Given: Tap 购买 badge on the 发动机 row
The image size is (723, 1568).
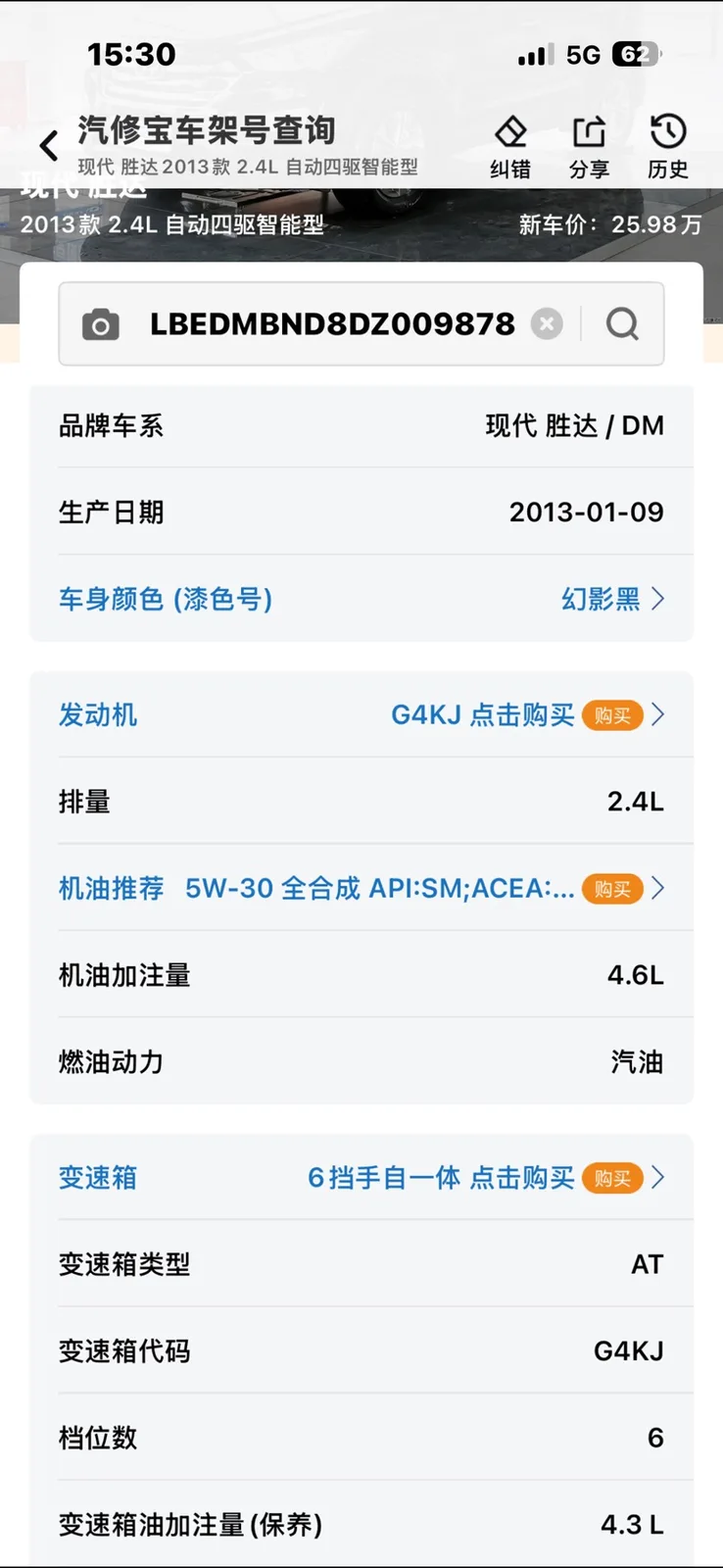Looking at the screenshot, I should tap(612, 715).
